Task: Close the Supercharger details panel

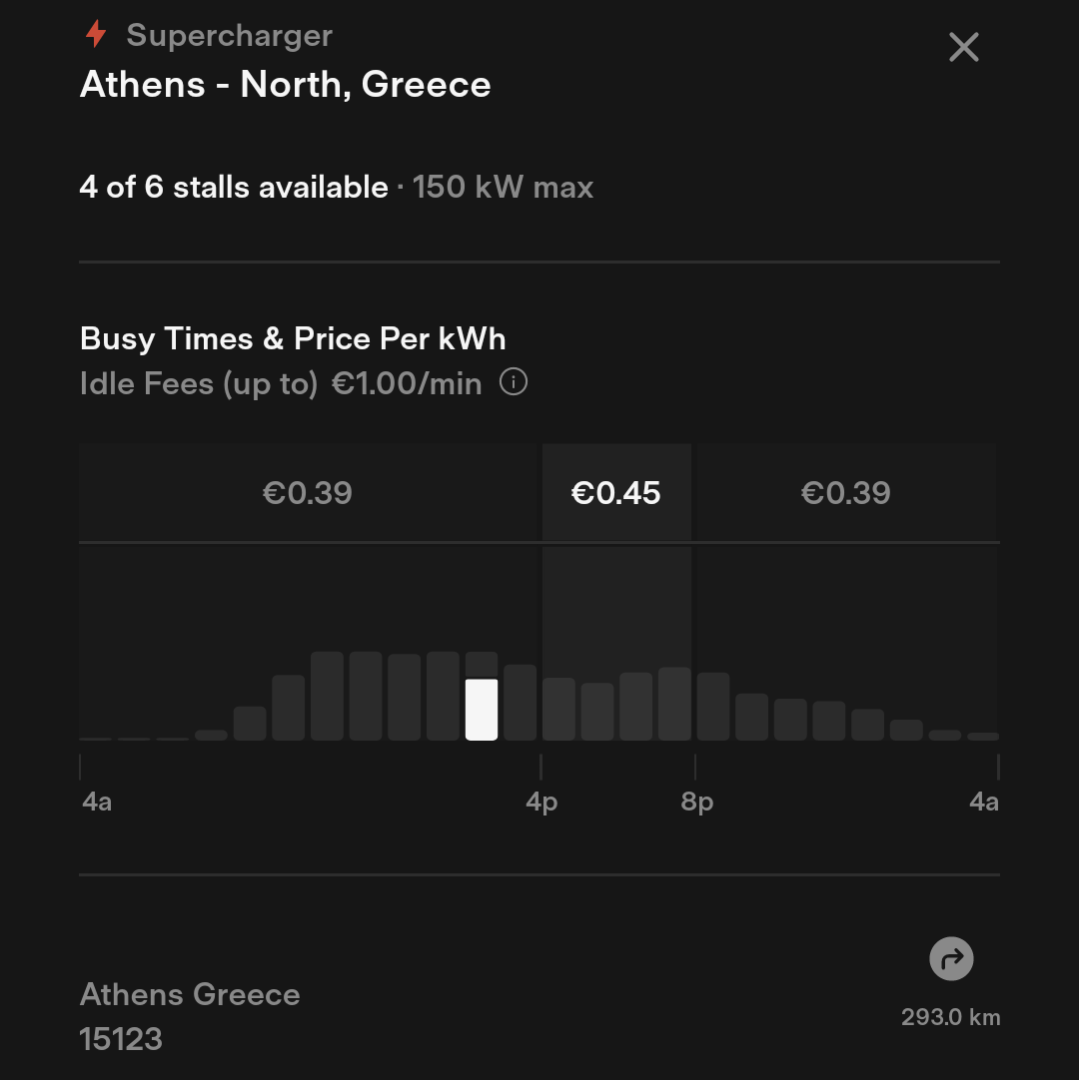Action: click(963, 47)
